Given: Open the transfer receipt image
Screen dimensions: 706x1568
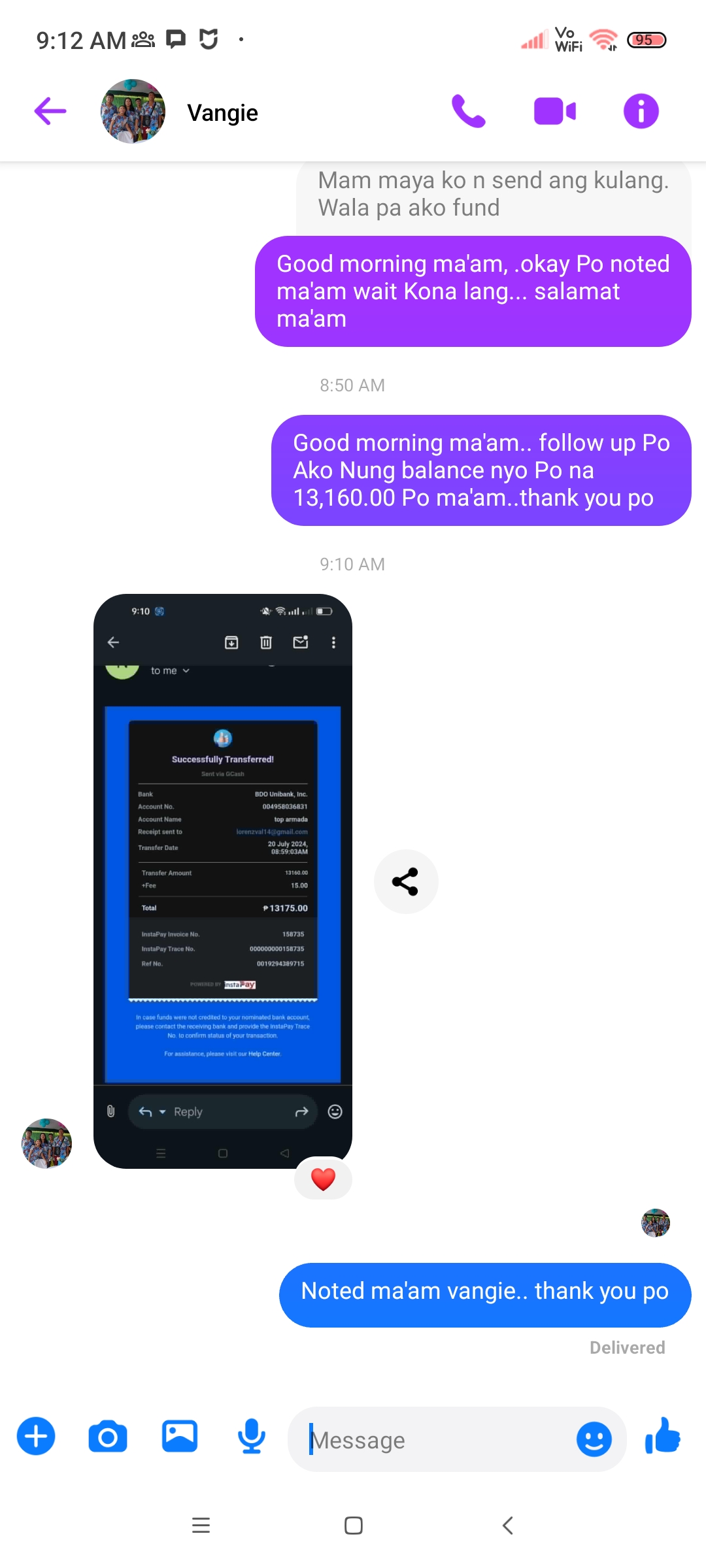Looking at the screenshot, I should (x=223, y=881).
